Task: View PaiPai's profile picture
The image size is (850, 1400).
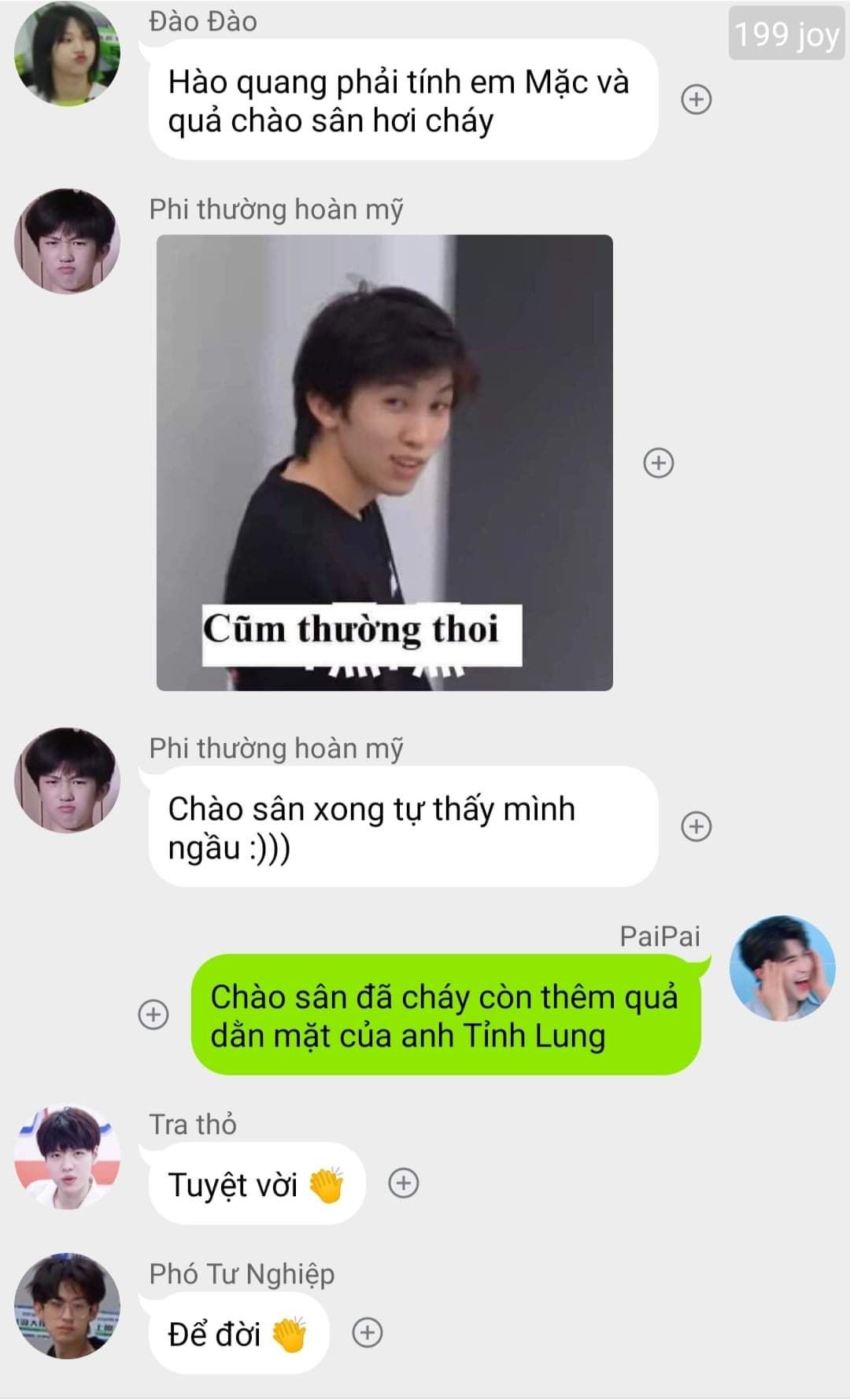Action: (x=782, y=968)
